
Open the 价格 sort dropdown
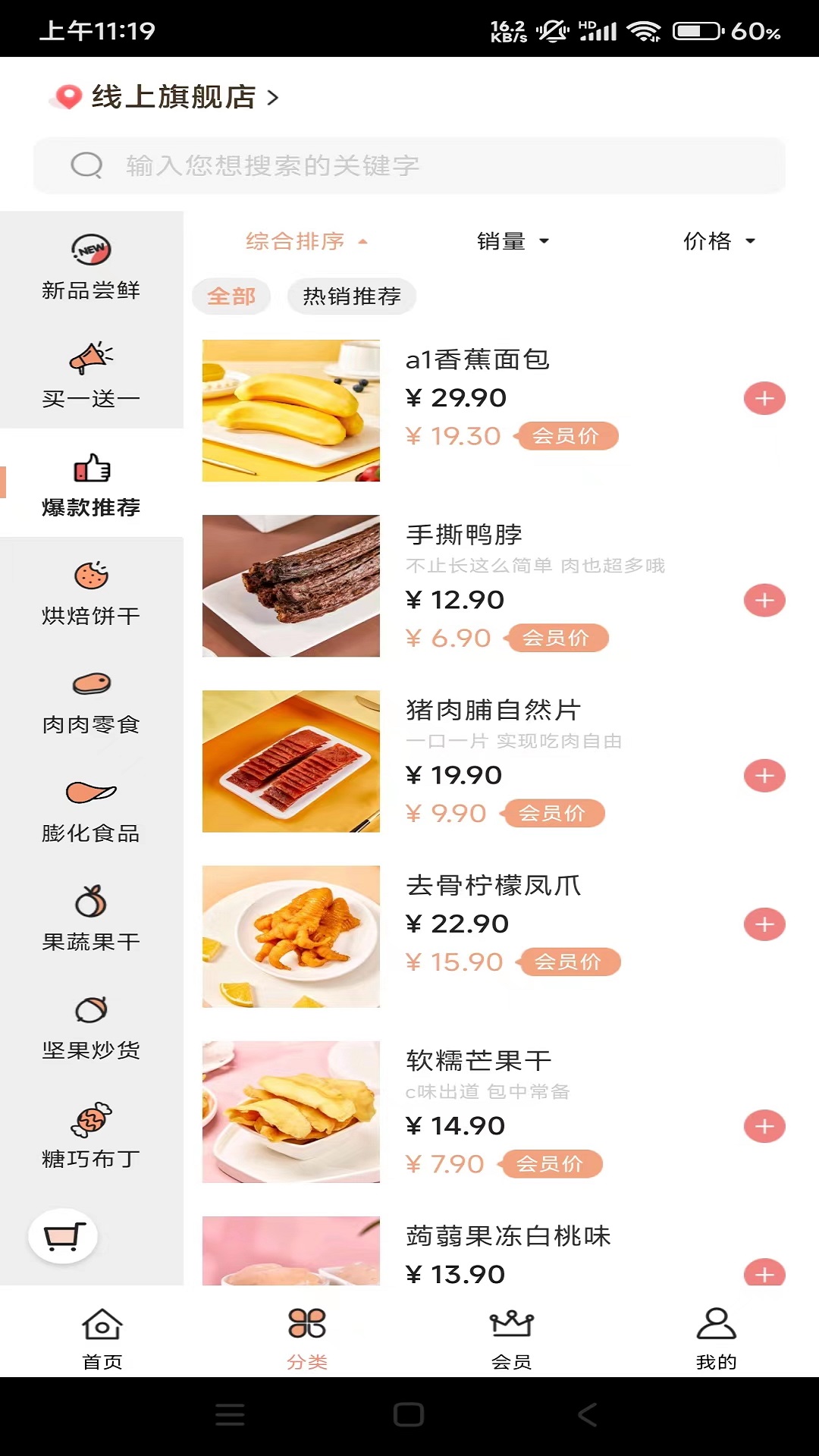[x=719, y=241]
